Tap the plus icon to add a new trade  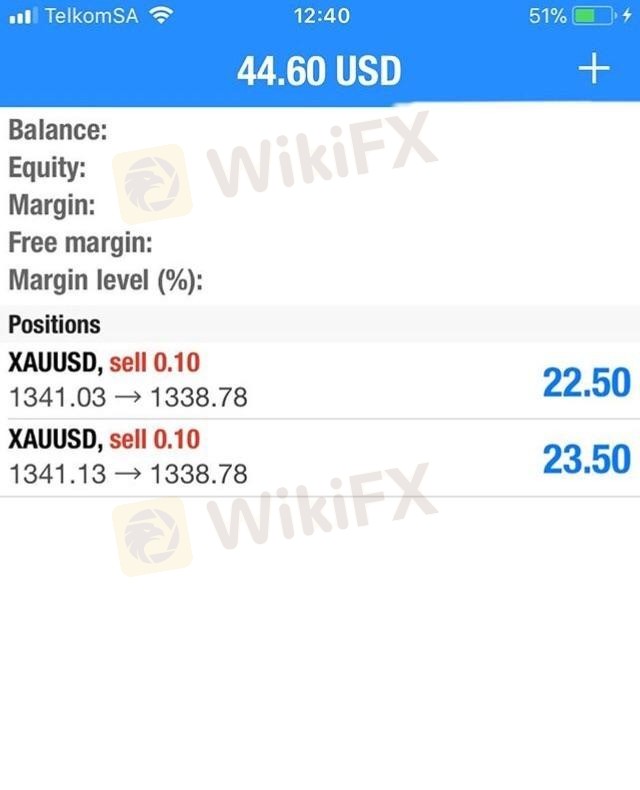click(x=594, y=69)
